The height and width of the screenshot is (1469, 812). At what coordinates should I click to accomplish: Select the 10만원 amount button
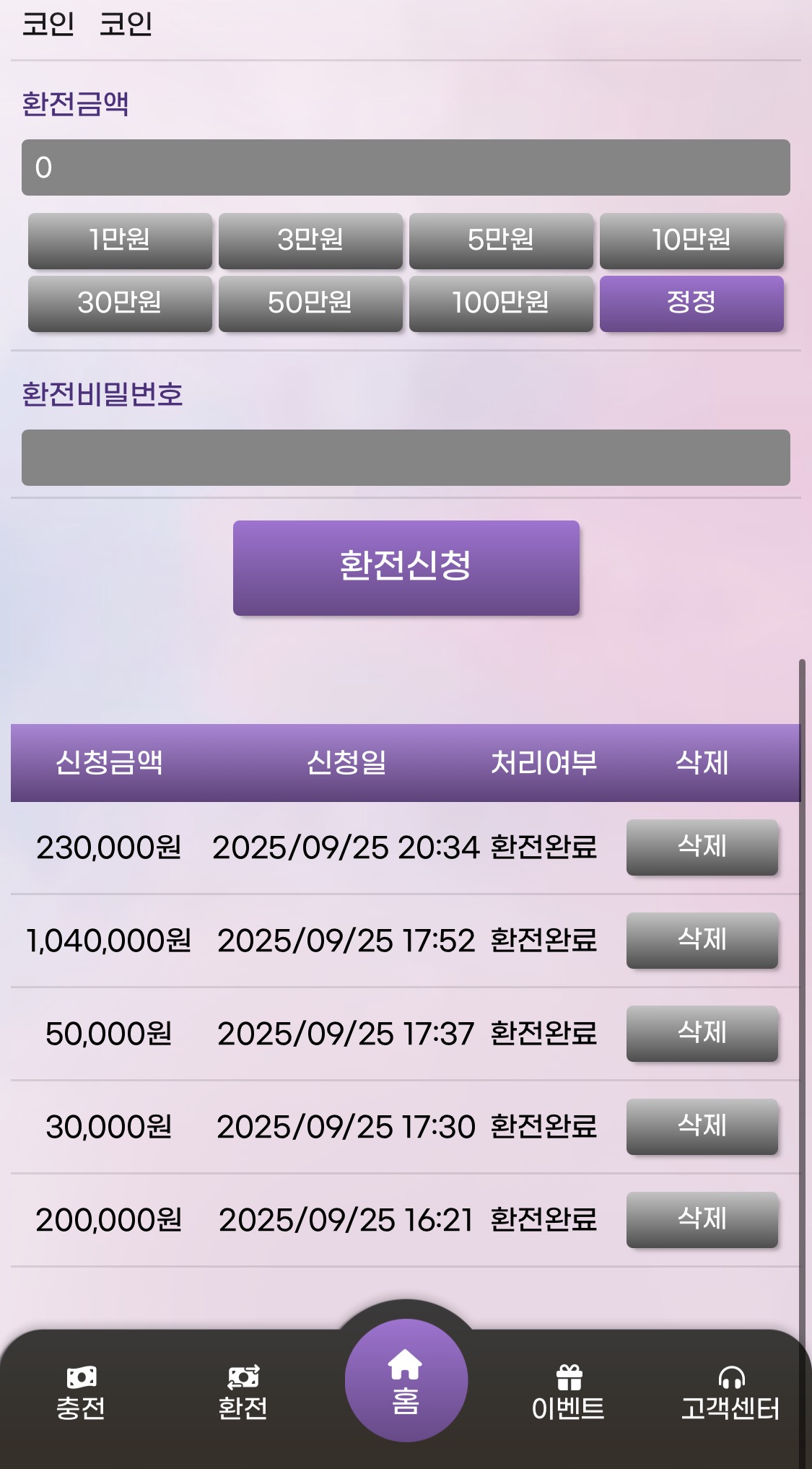pos(691,240)
